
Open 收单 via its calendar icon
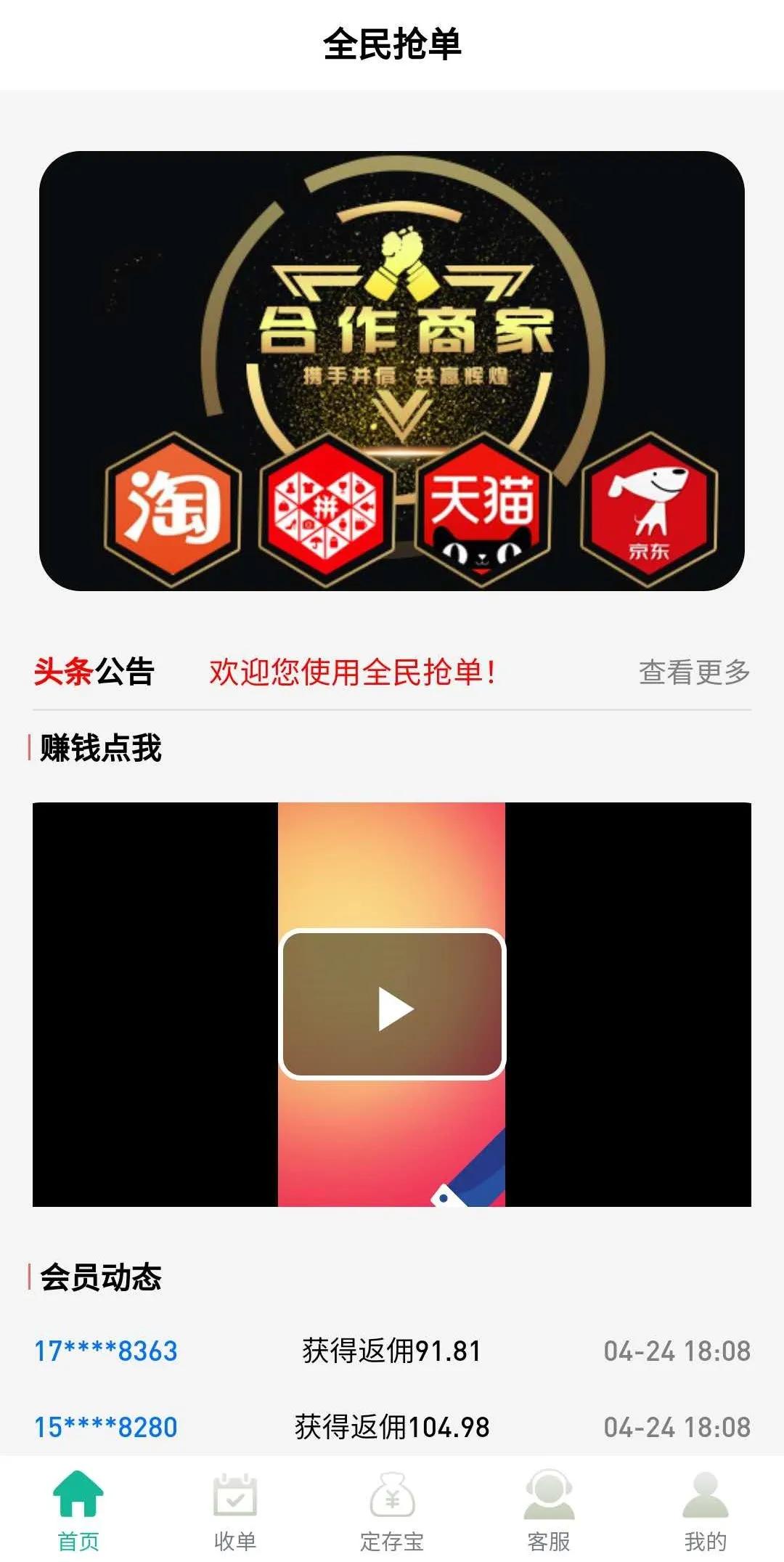[234, 1496]
